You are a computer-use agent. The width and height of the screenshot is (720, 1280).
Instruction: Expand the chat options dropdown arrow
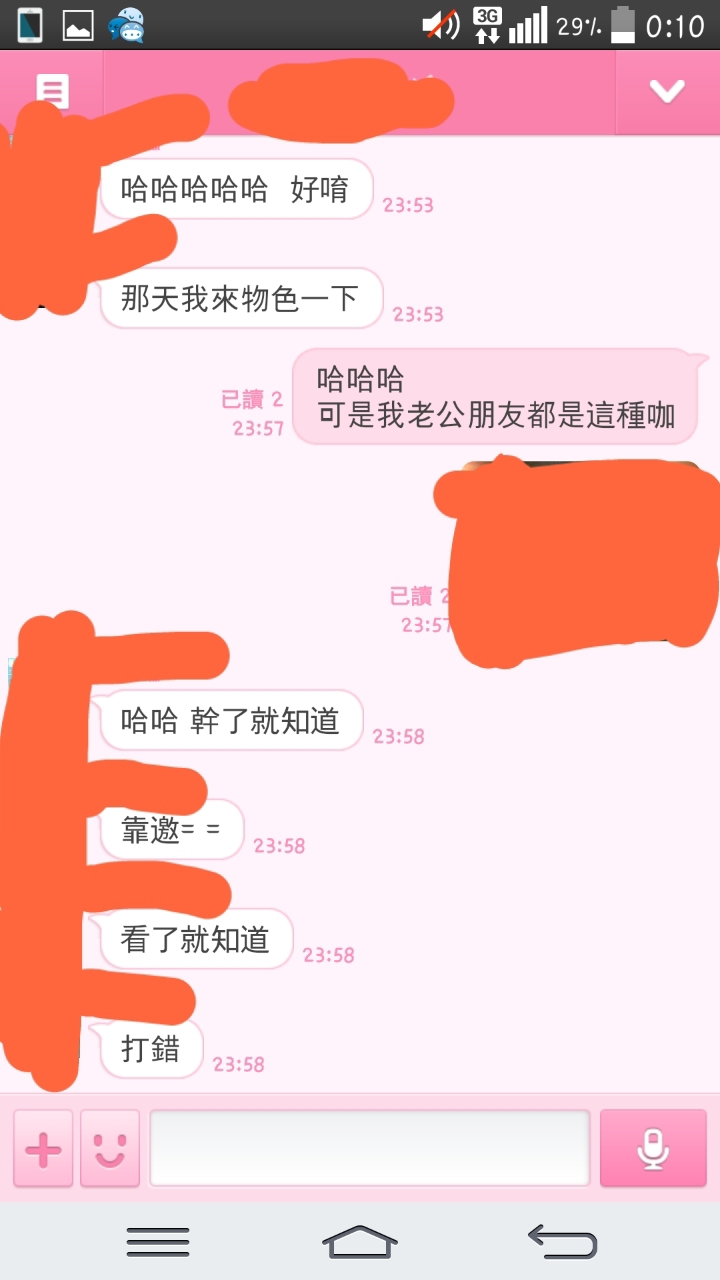click(x=667, y=92)
